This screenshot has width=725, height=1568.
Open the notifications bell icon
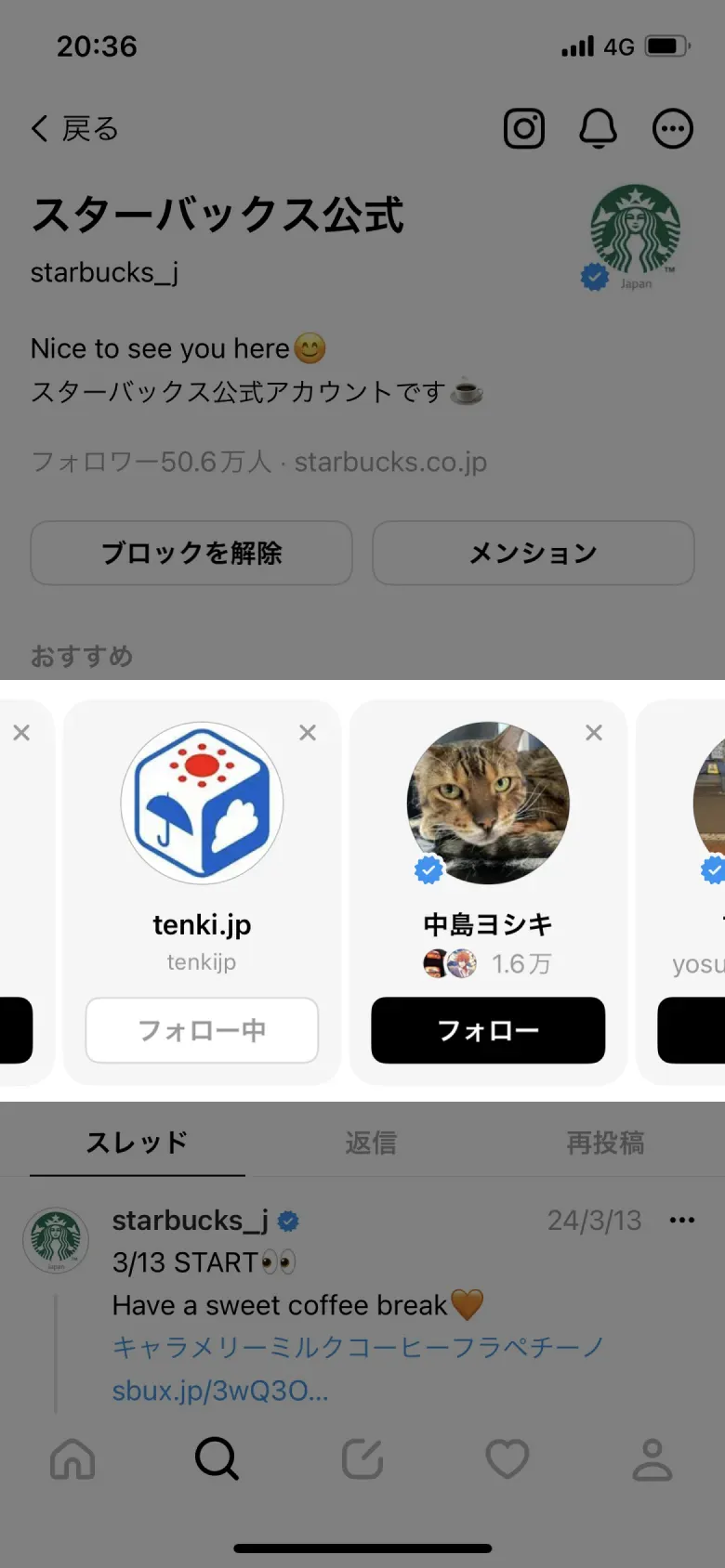coord(599,128)
